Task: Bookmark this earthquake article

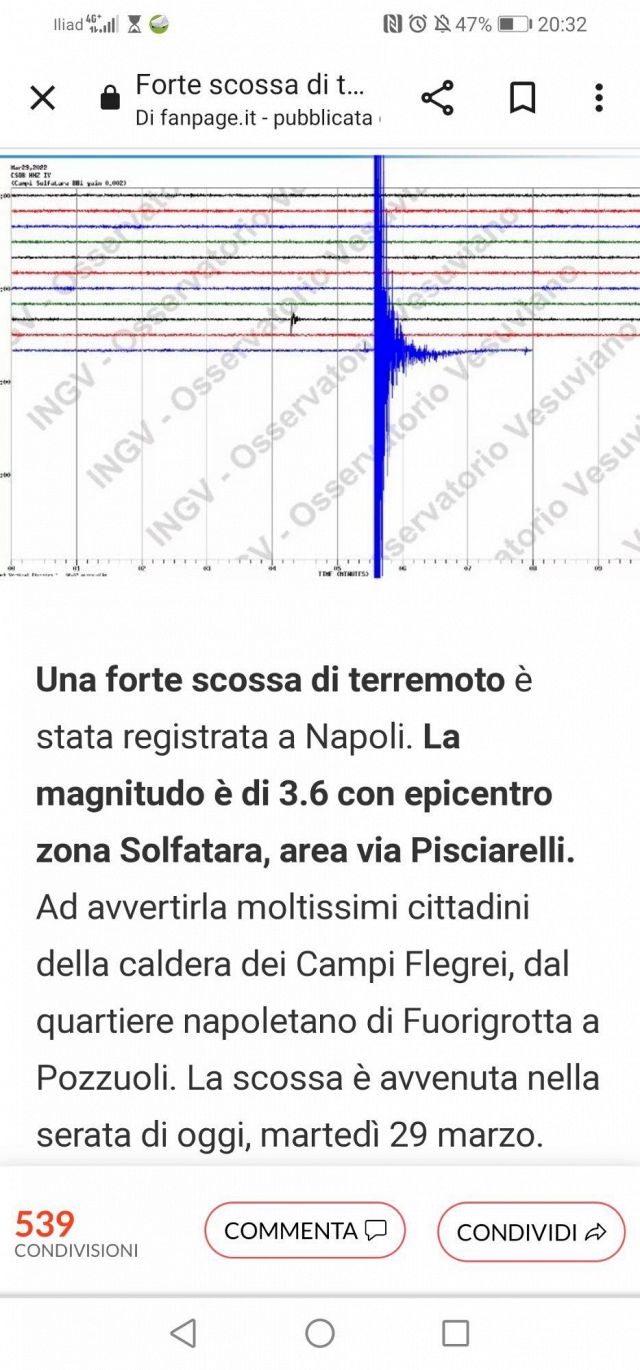Action: tap(522, 98)
